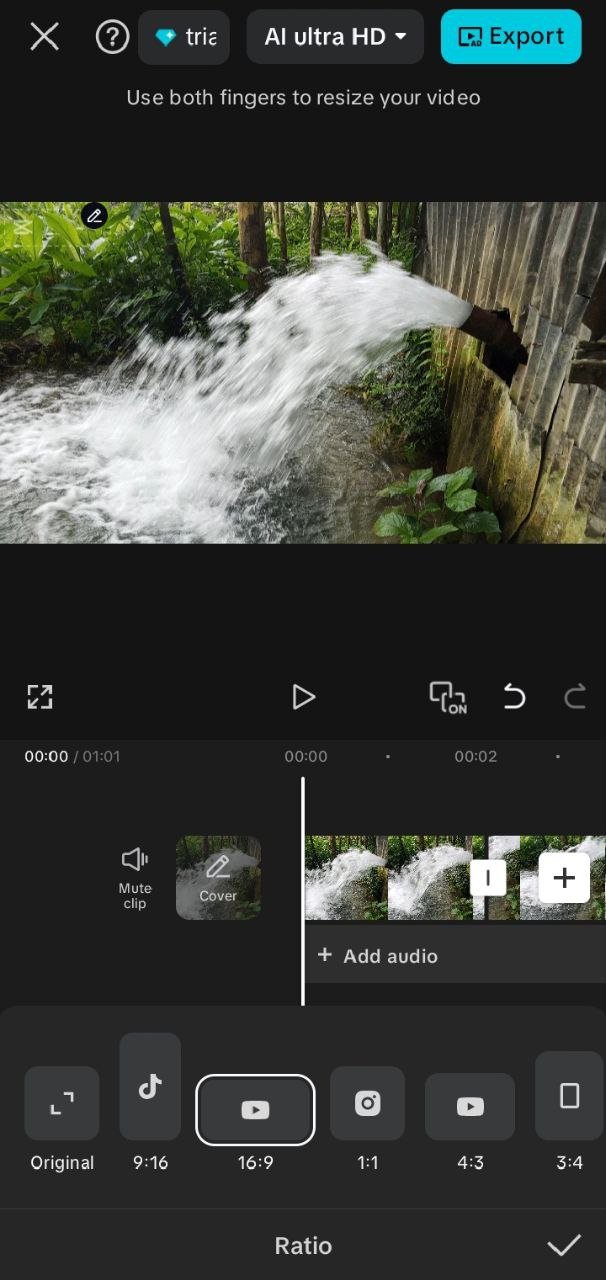
Task: Play the video preview
Action: click(303, 697)
